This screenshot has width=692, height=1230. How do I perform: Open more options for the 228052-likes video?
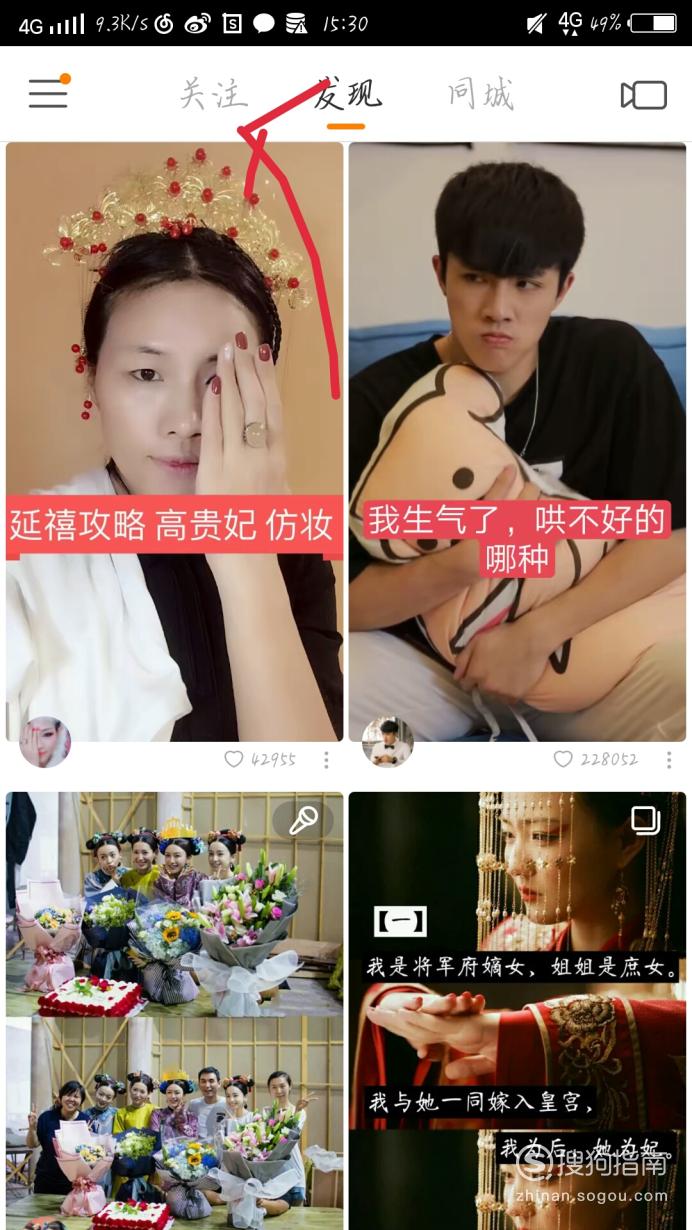(x=669, y=760)
